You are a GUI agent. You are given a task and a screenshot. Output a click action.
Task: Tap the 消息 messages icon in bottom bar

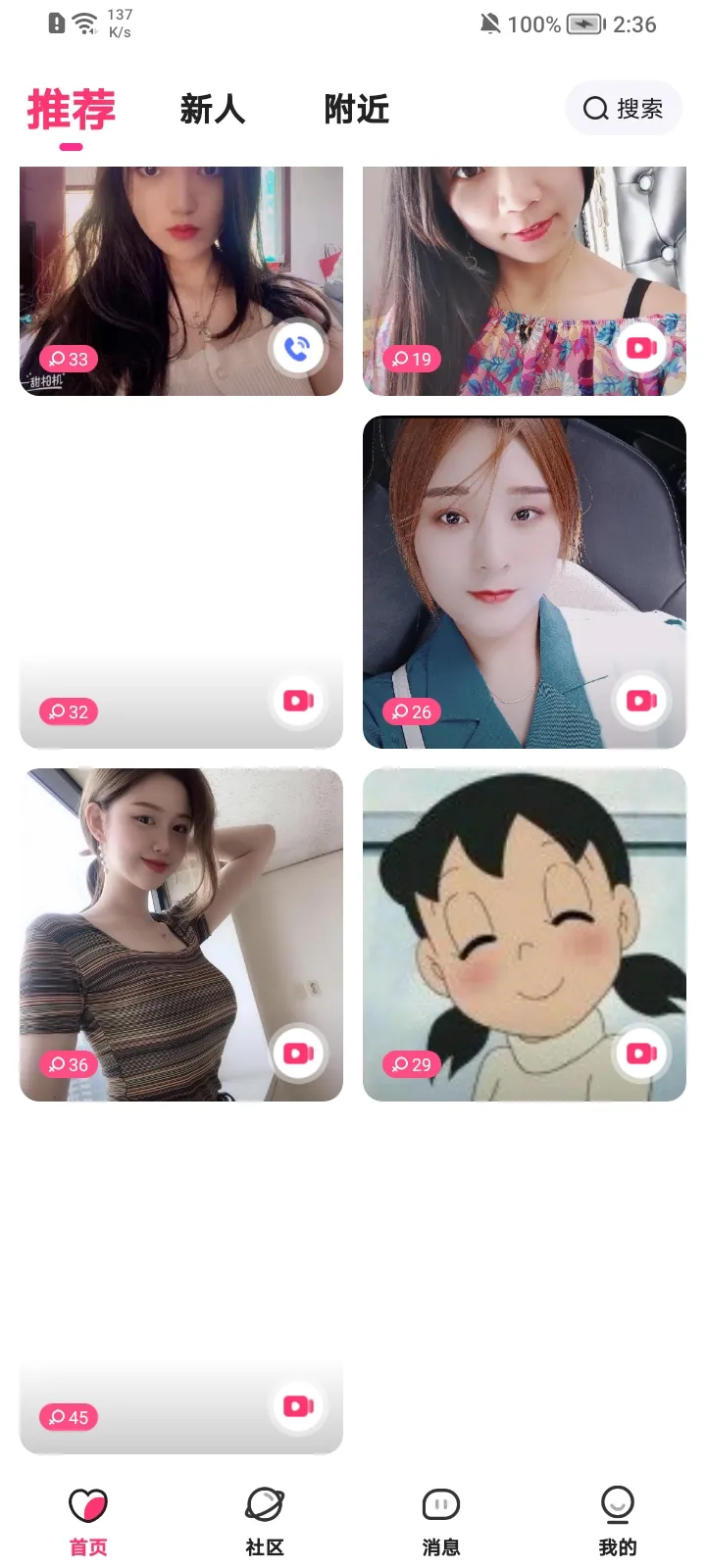pyautogui.click(x=440, y=1503)
